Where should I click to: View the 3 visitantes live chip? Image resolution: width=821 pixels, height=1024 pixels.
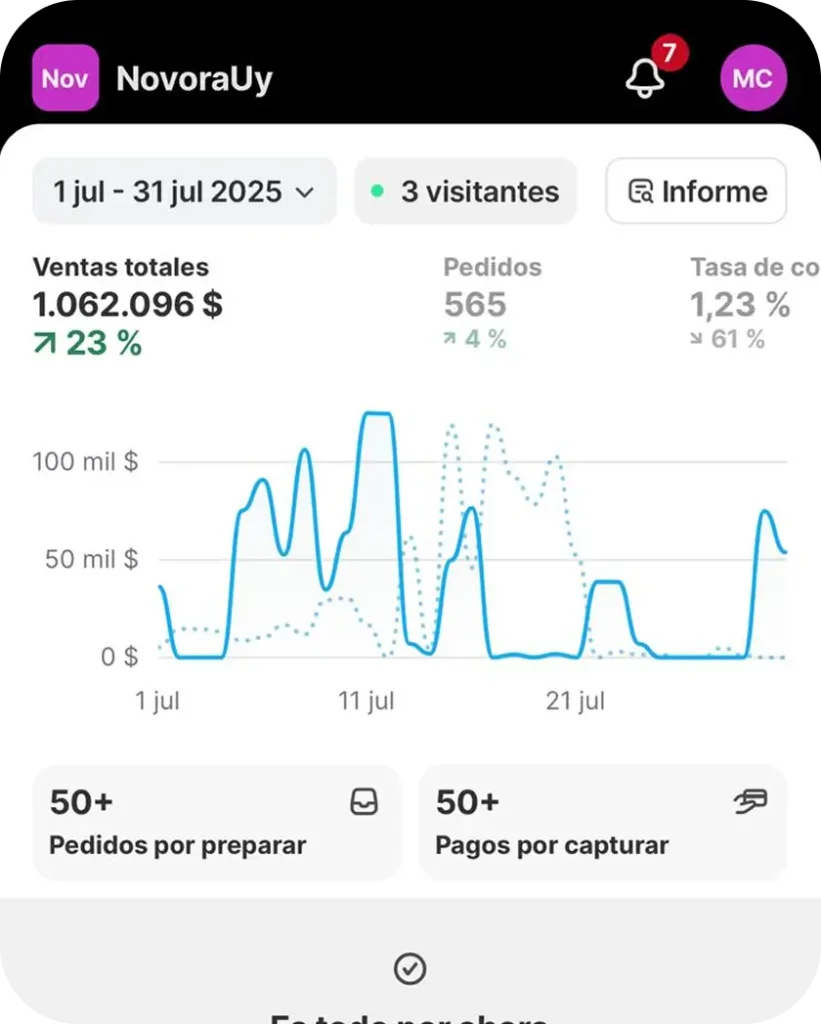point(466,191)
